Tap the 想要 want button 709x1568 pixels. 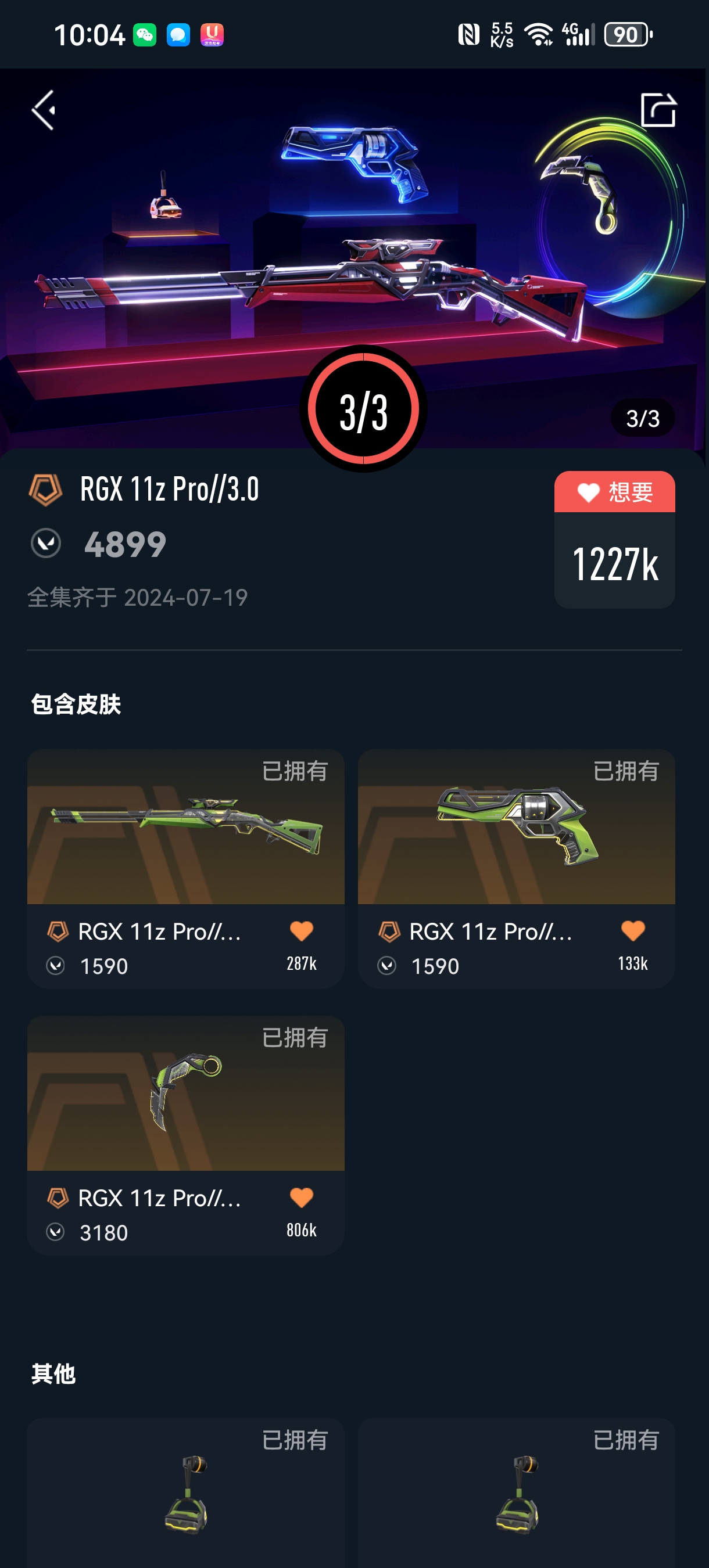coord(614,492)
